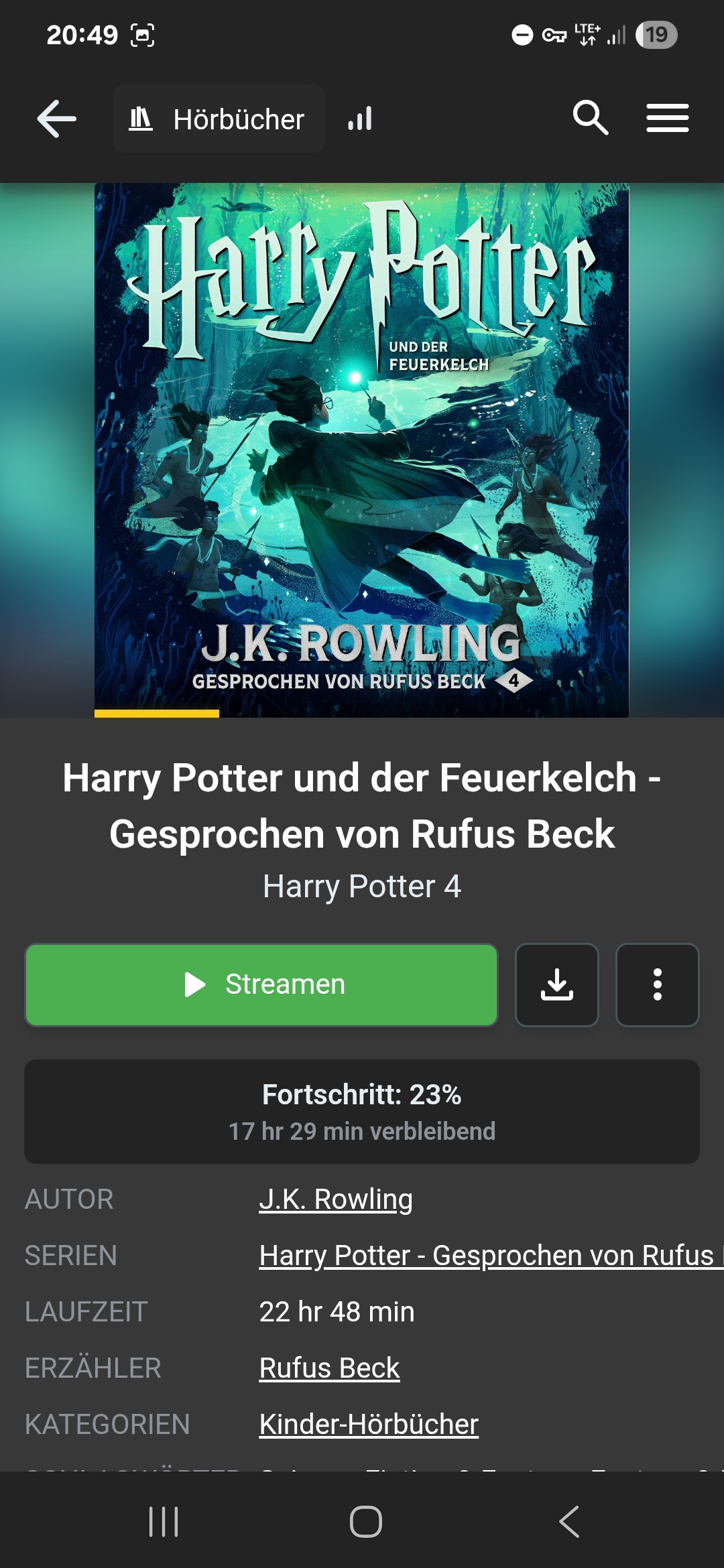724x1568 pixels.
Task: Open the Hörbücher library selector
Action: click(219, 119)
